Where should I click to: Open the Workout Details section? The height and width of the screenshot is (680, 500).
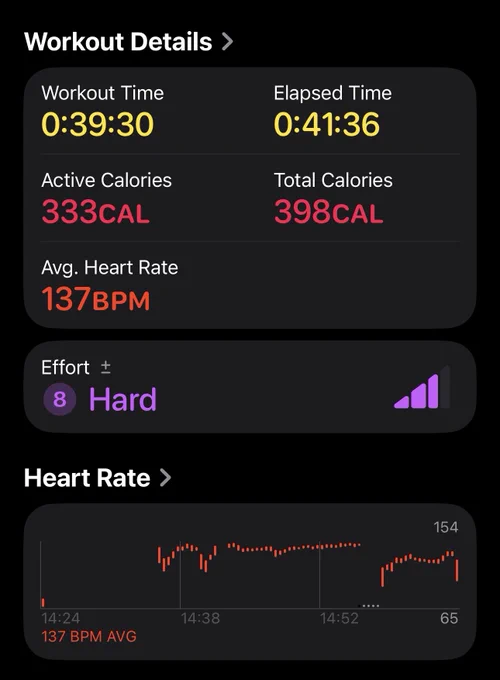click(128, 42)
